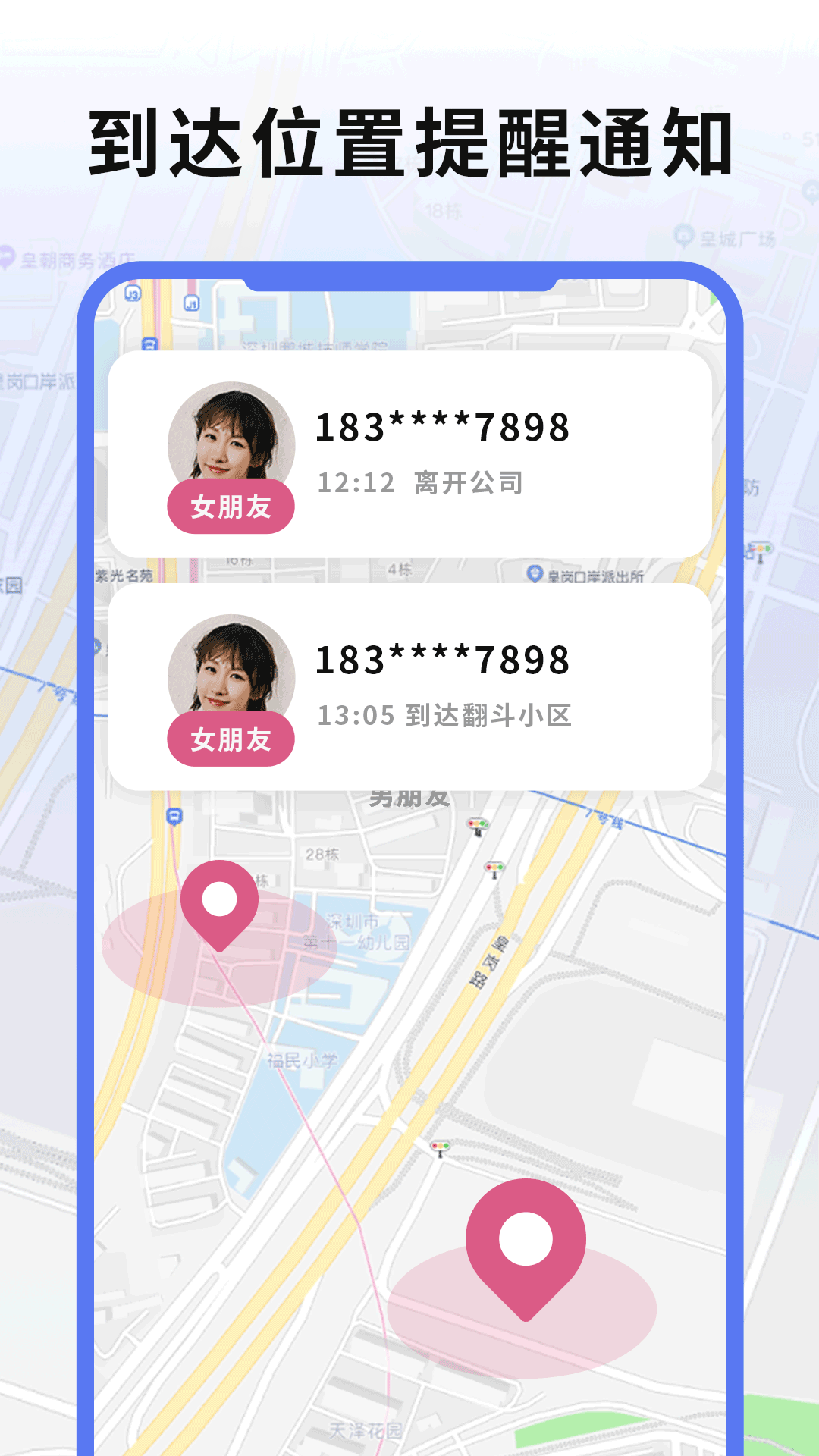Toggle the first 女朋友 relationship tag
This screenshot has width=819, height=1456.
(x=230, y=504)
